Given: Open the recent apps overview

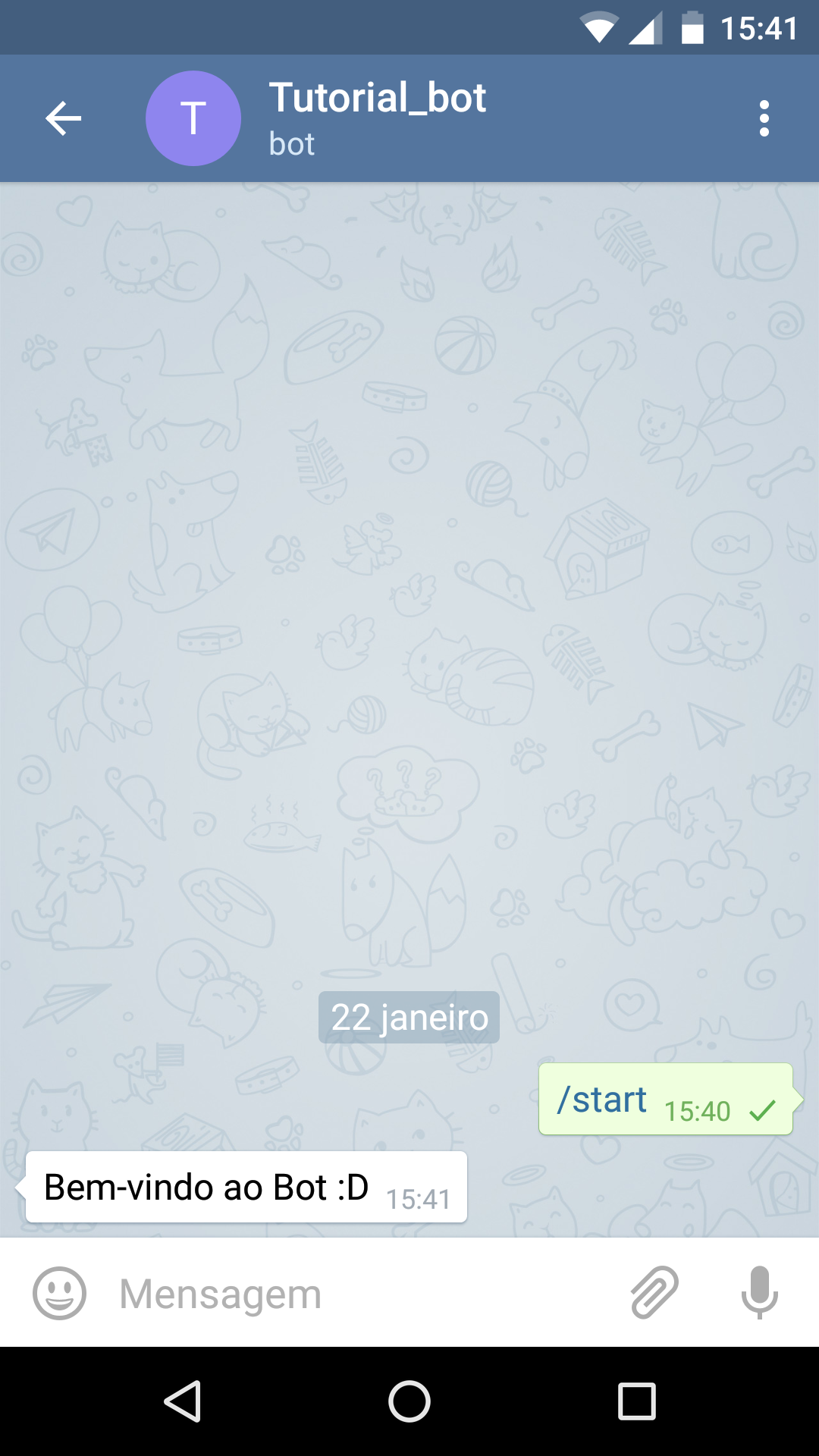Looking at the screenshot, I should [x=636, y=1401].
